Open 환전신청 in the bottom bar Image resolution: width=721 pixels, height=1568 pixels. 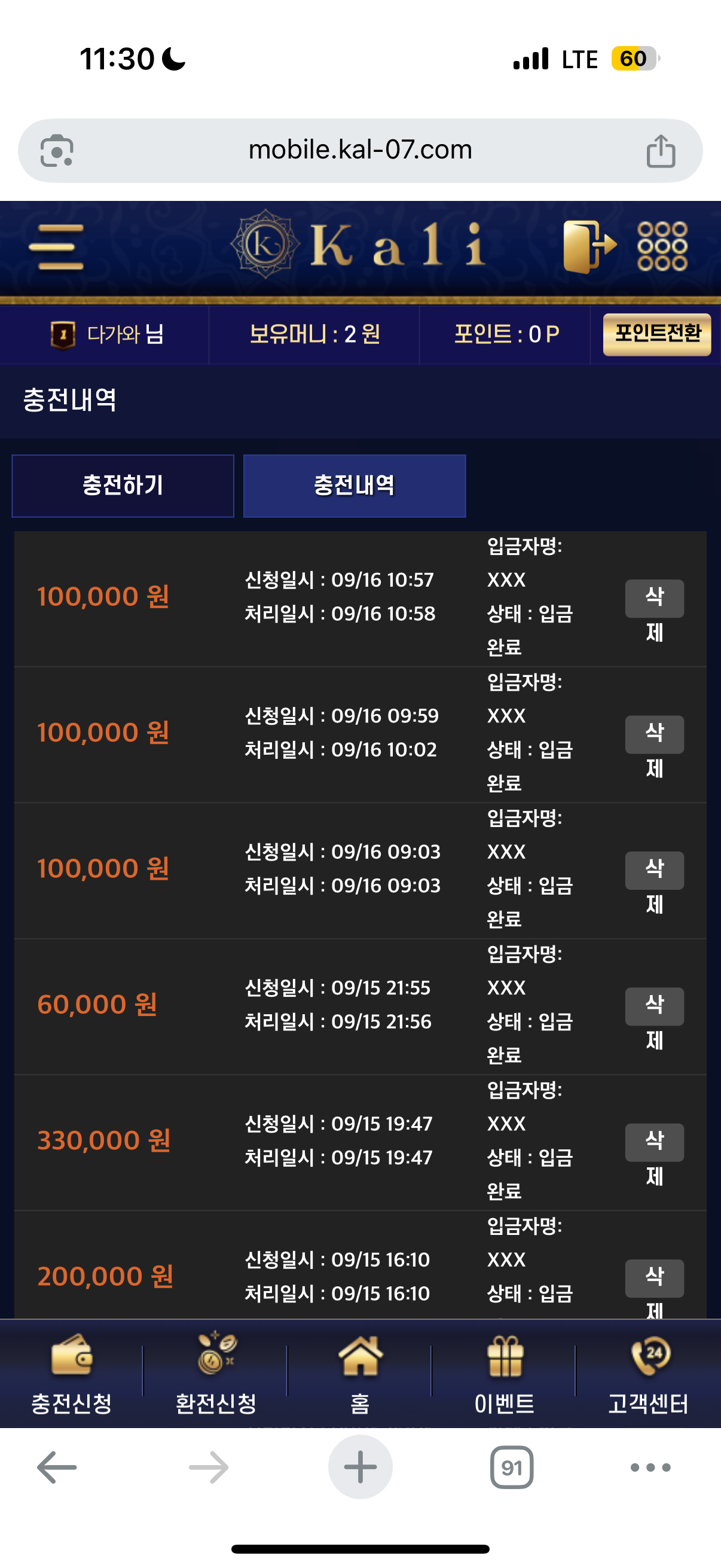215,1374
